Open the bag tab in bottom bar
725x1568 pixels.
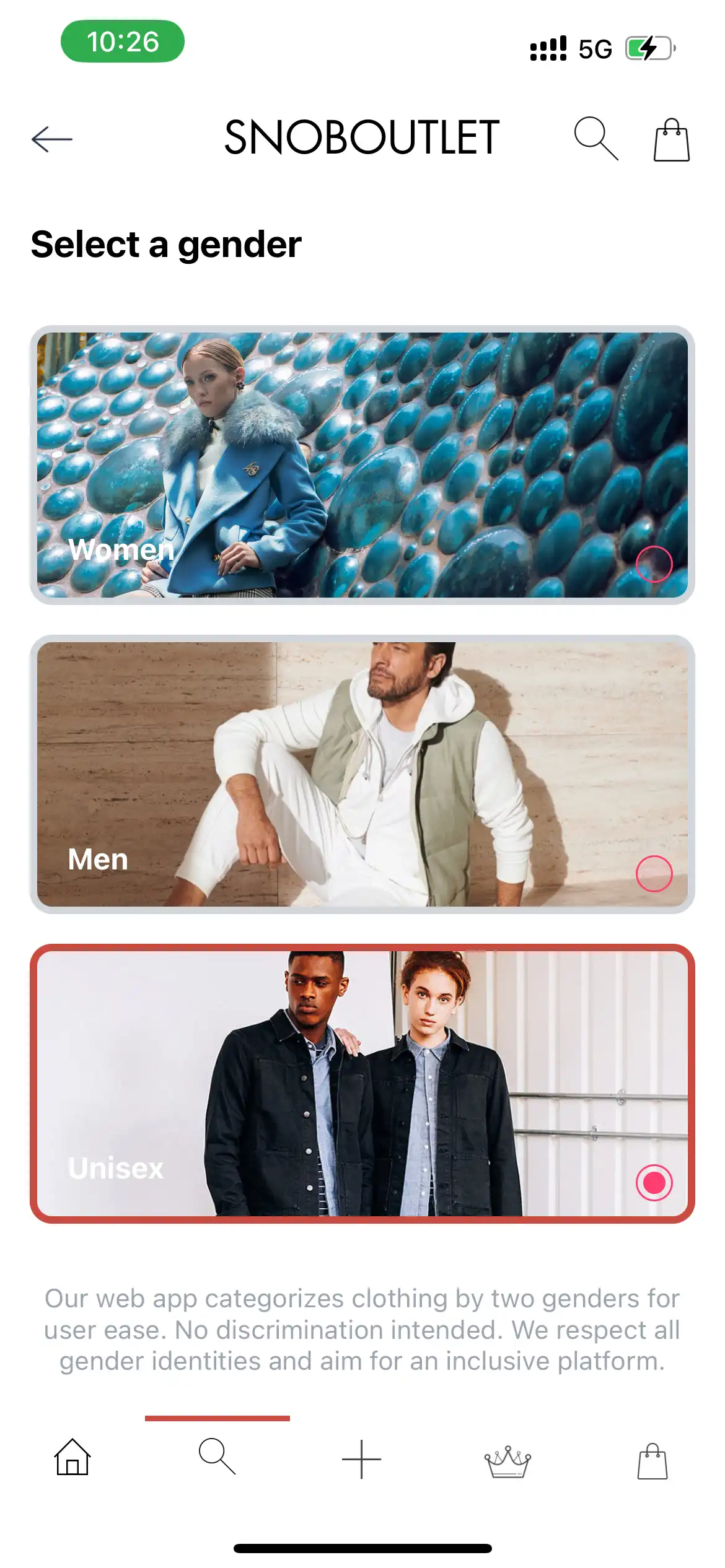(x=652, y=1461)
